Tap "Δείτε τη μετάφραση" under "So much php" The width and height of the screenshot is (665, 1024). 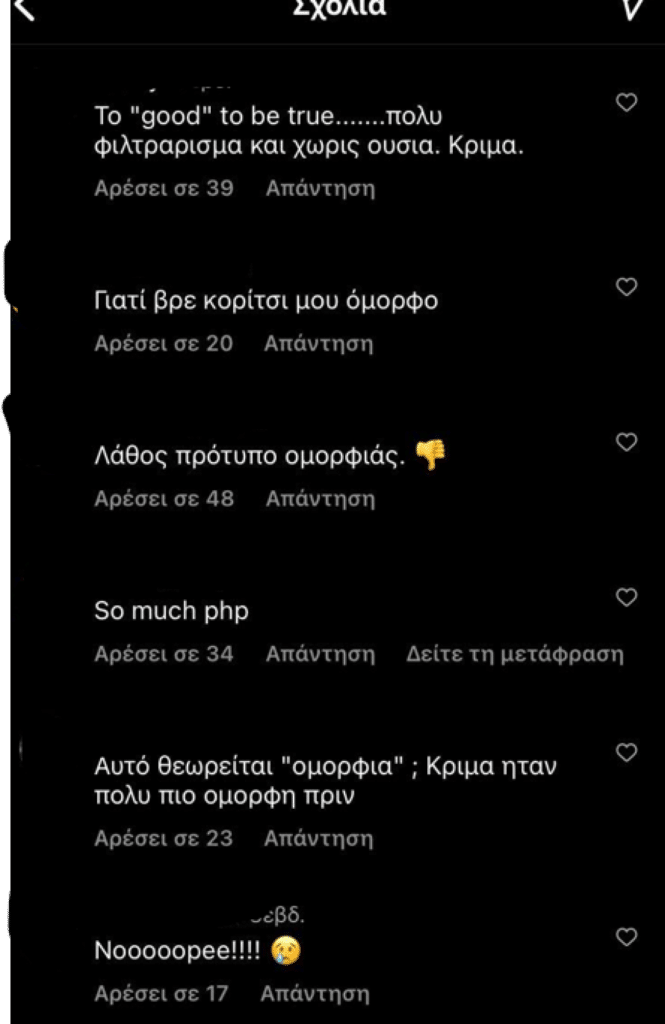pyautogui.click(x=514, y=654)
